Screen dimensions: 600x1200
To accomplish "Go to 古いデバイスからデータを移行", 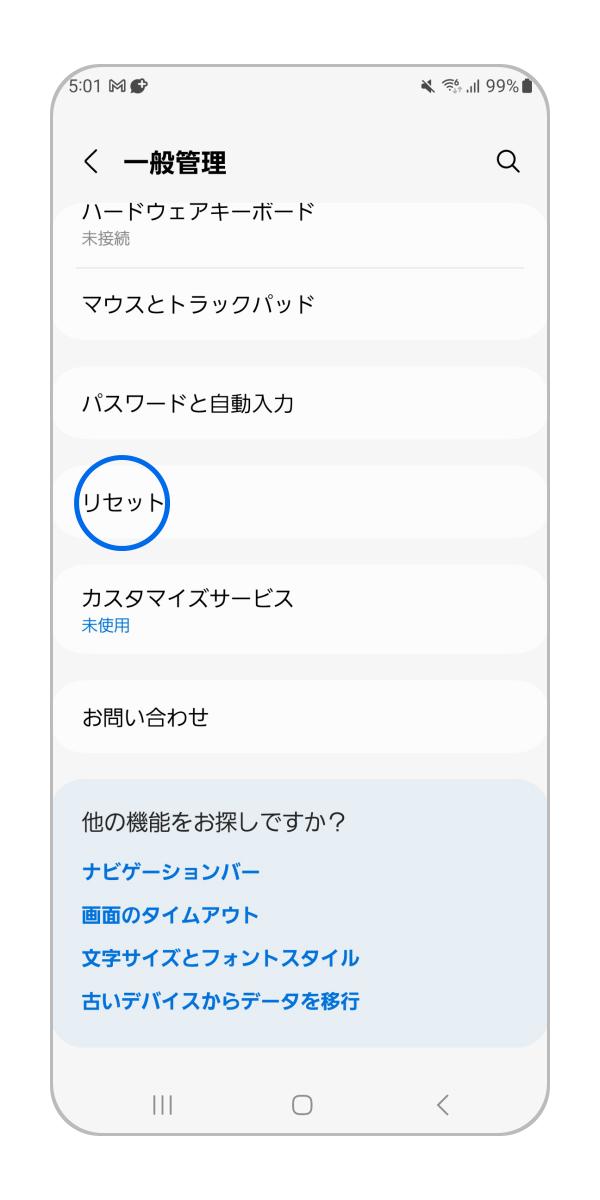I will [x=220, y=1001].
